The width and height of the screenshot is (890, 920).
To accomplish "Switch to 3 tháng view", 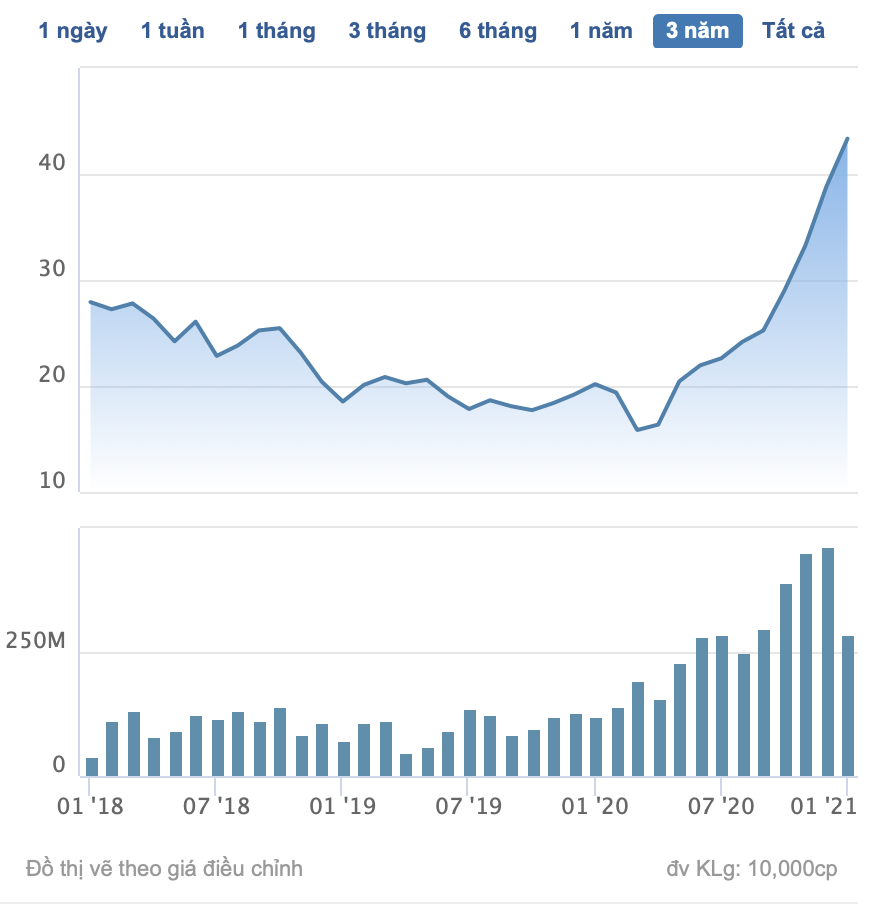I will click(387, 31).
